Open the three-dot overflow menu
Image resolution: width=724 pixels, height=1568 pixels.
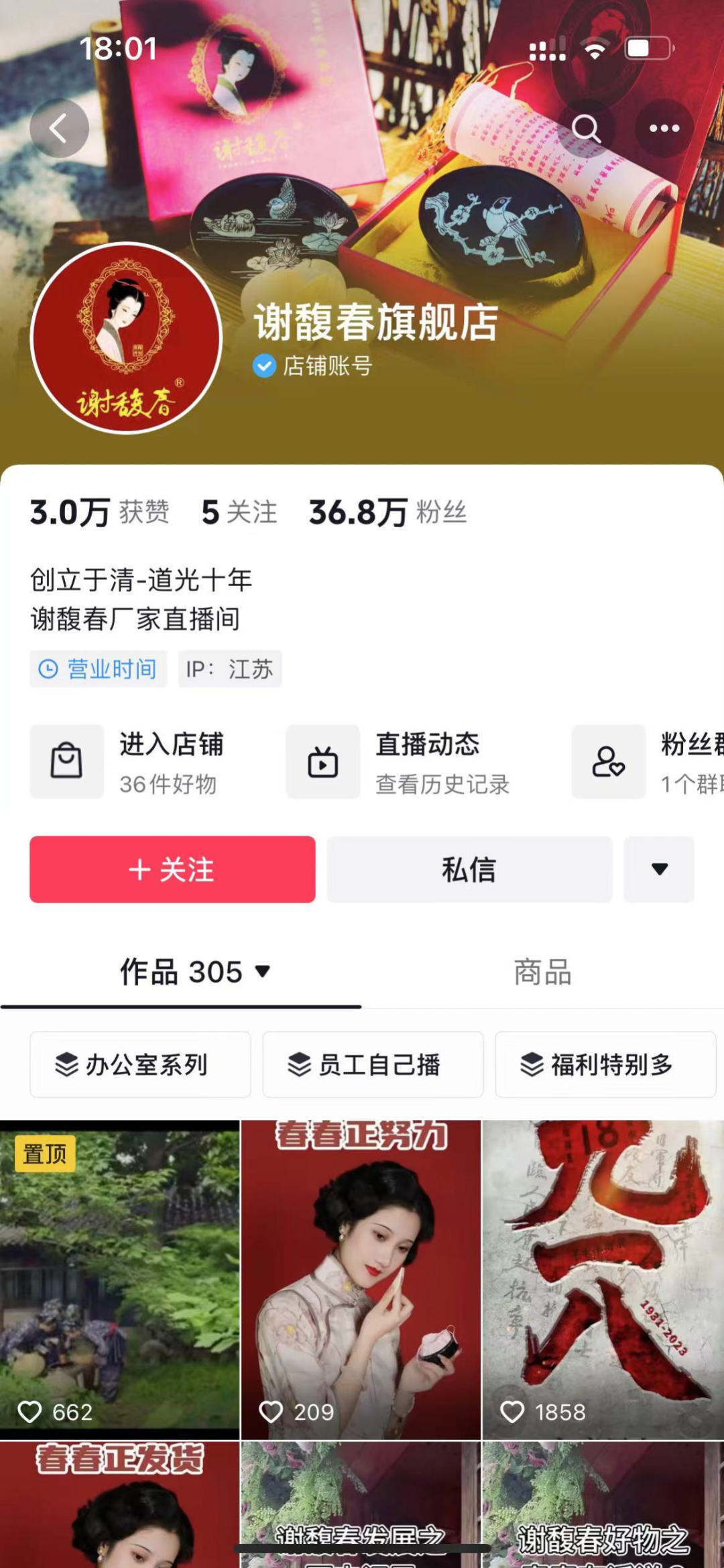[664, 128]
